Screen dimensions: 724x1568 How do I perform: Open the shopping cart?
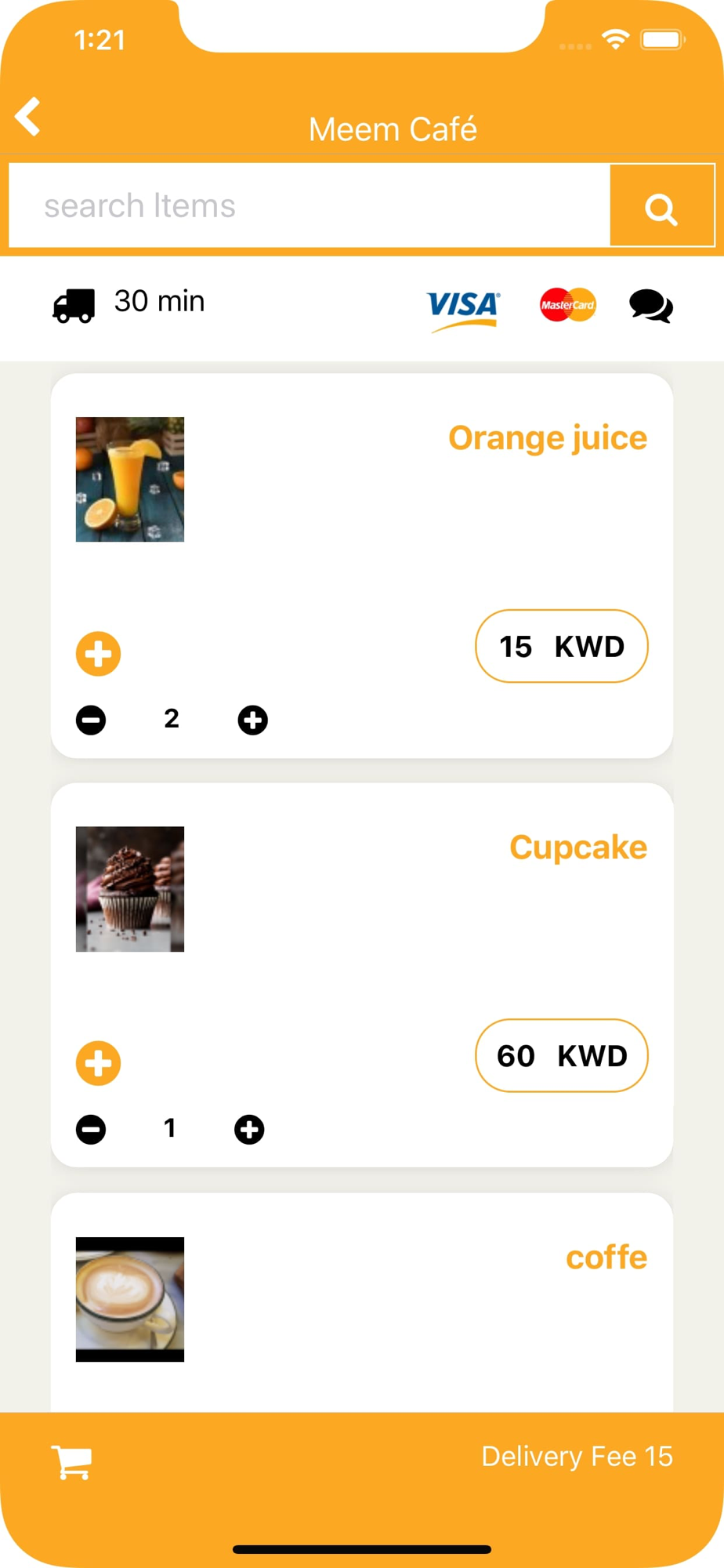point(72,1462)
